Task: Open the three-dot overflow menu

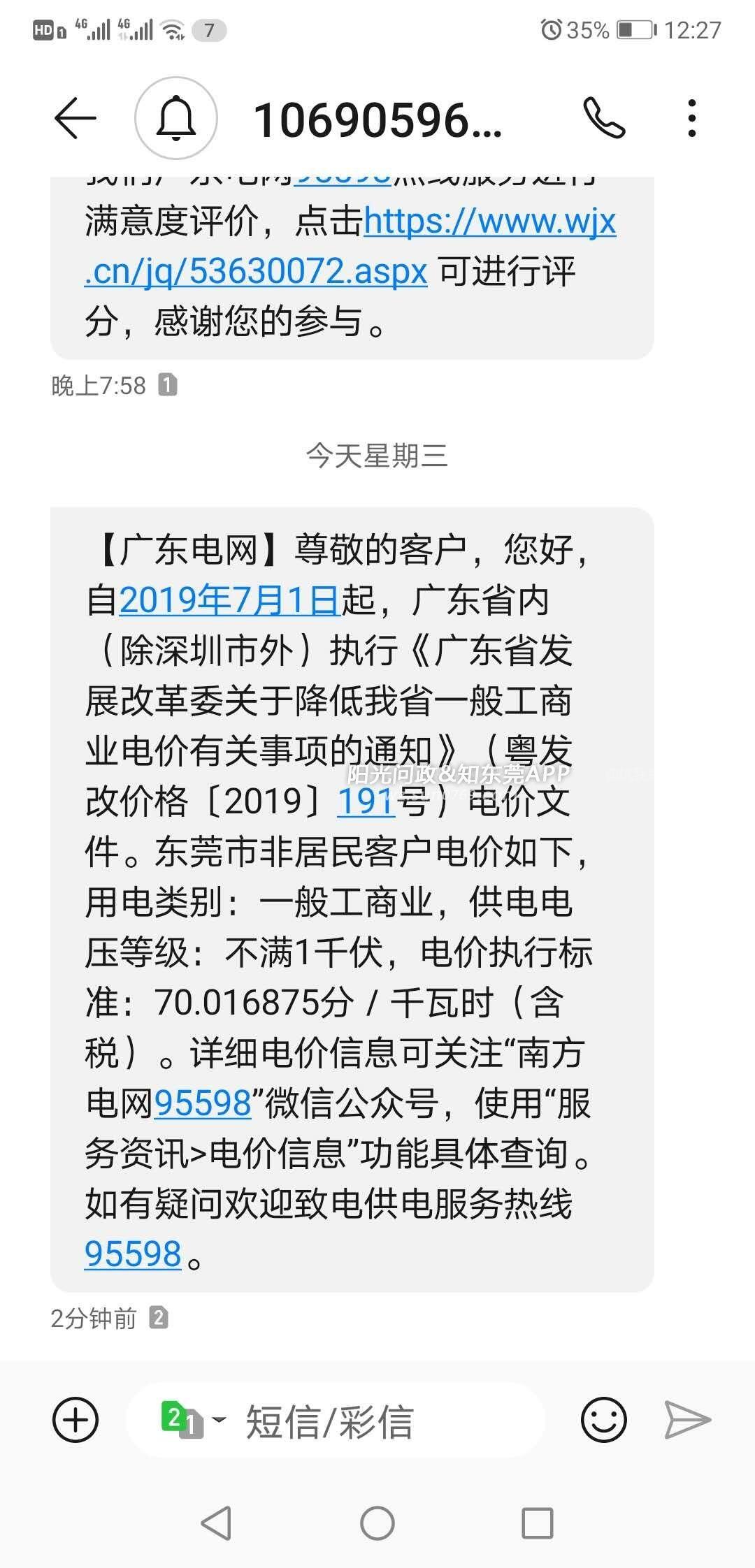Action: point(691,118)
